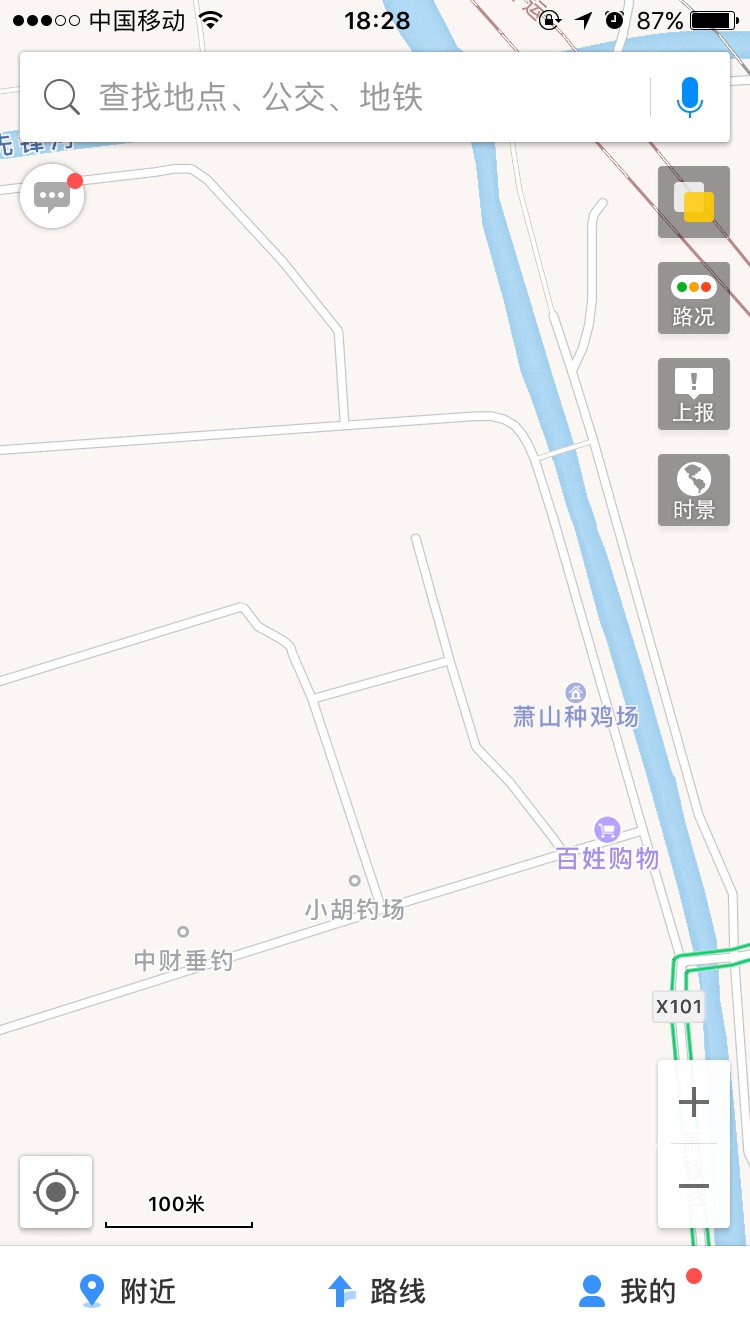The image size is (750, 1334).
Task: Open the map layers switcher
Action: pos(694,202)
